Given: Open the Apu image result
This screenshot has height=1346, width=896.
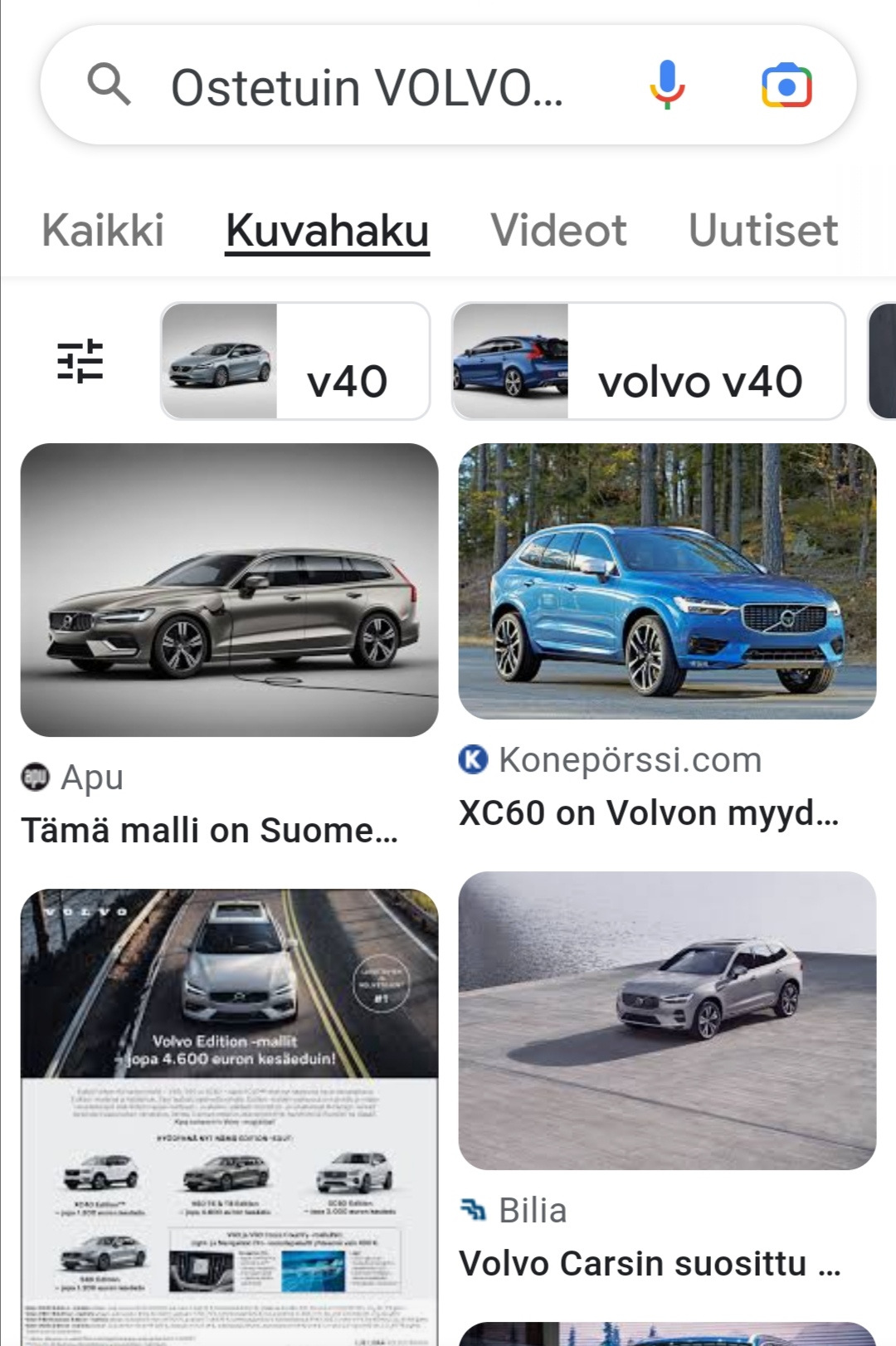Looking at the screenshot, I should click(x=229, y=590).
